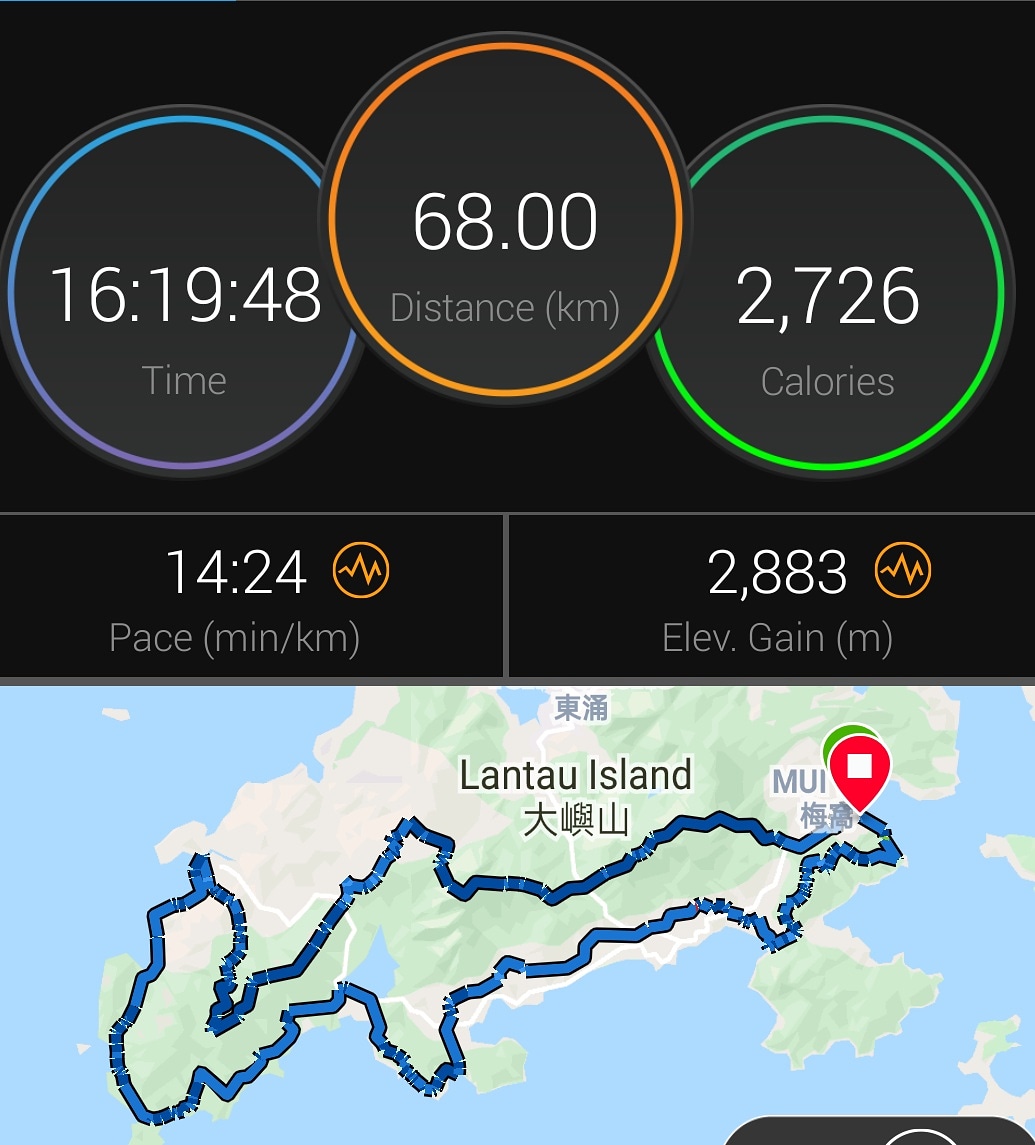Open the Lantau Island route map

(x=517, y=915)
